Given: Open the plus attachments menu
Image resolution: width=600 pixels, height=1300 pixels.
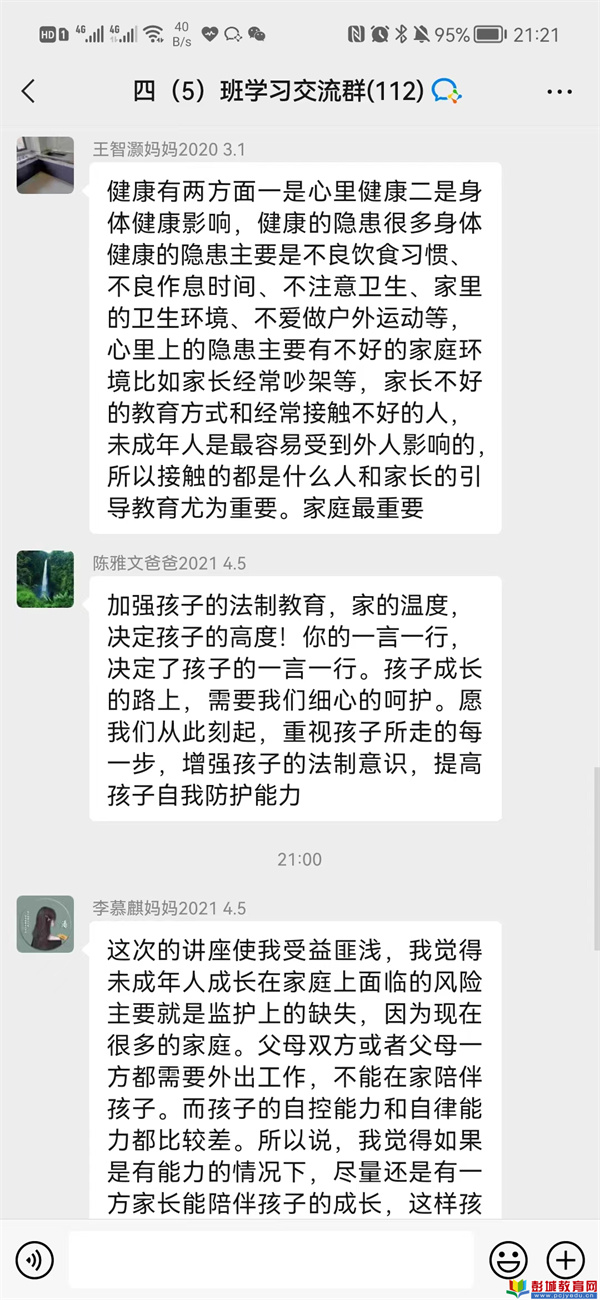Looking at the screenshot, I should pos(565,1258).
